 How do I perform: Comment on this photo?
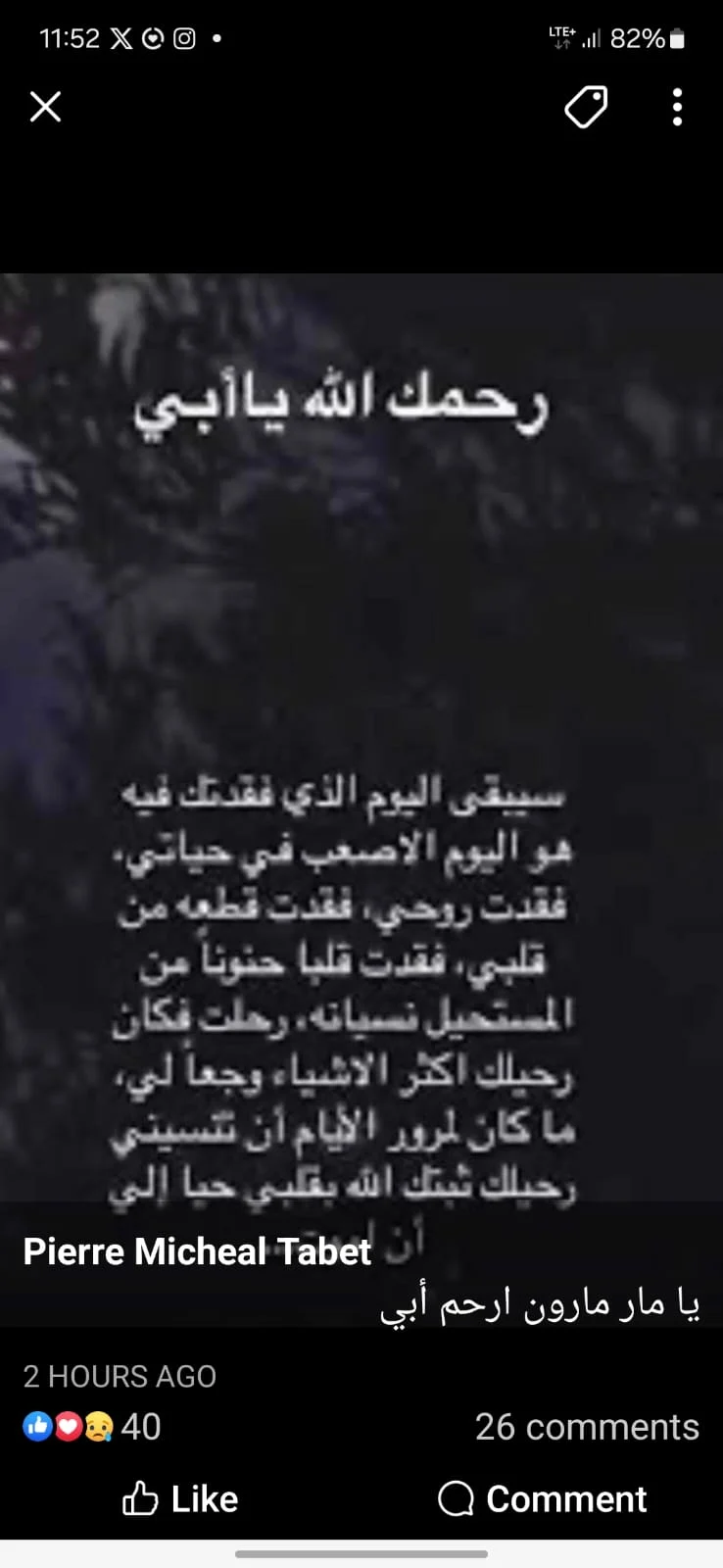pyautogui.click(x=542, y=1498)
